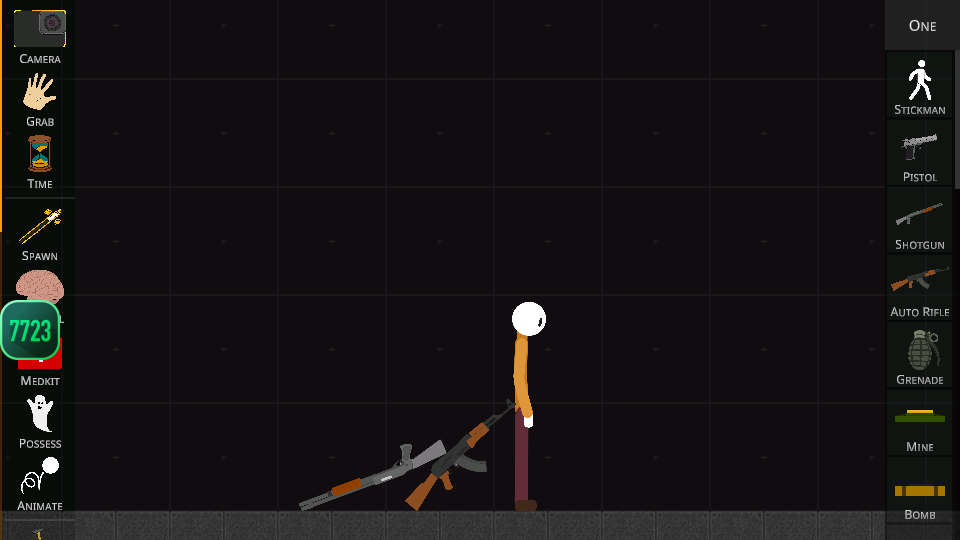960x540 pixels.
Task: Pick the Shotgun from the item list
Action: 920,221
